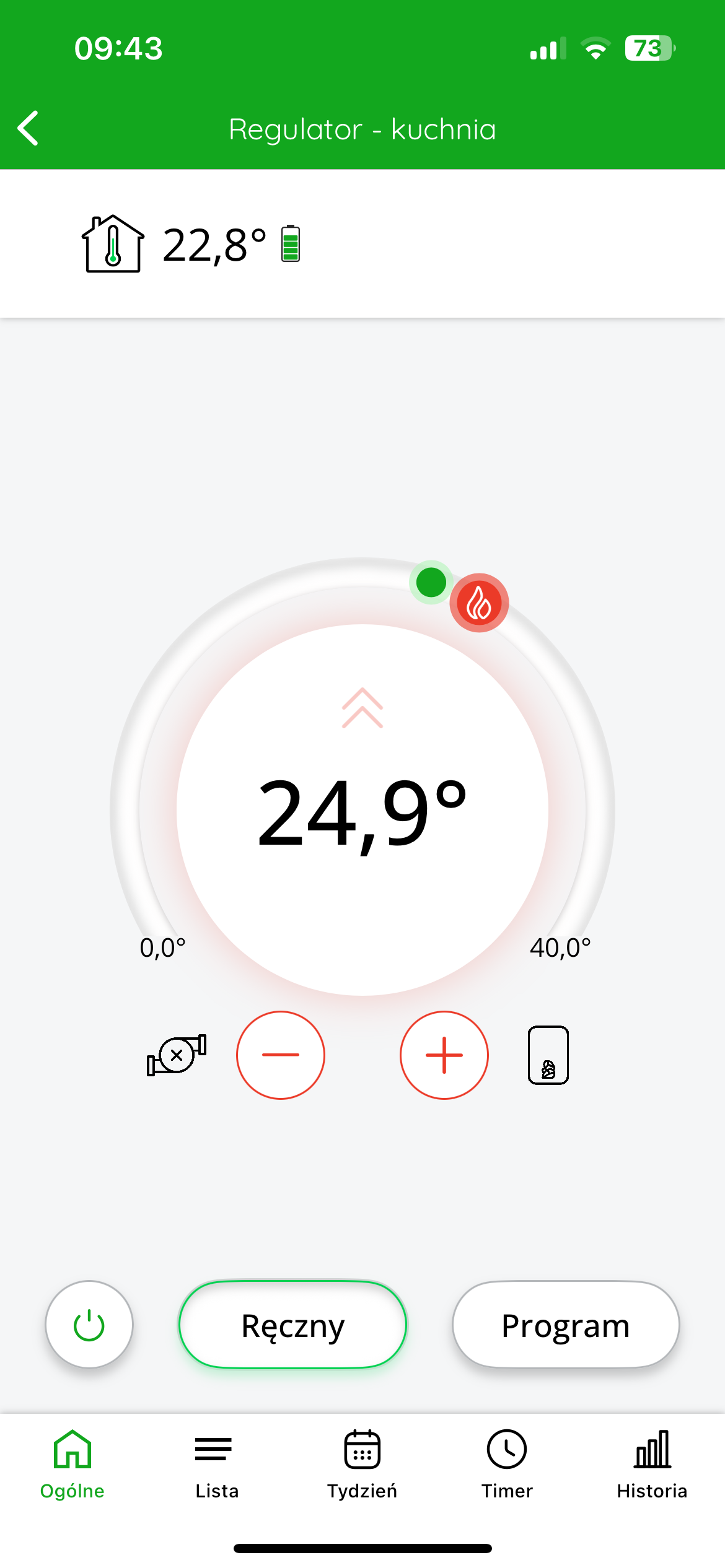Open the Tydzień weekly schedule tab

click(362, 1465)
